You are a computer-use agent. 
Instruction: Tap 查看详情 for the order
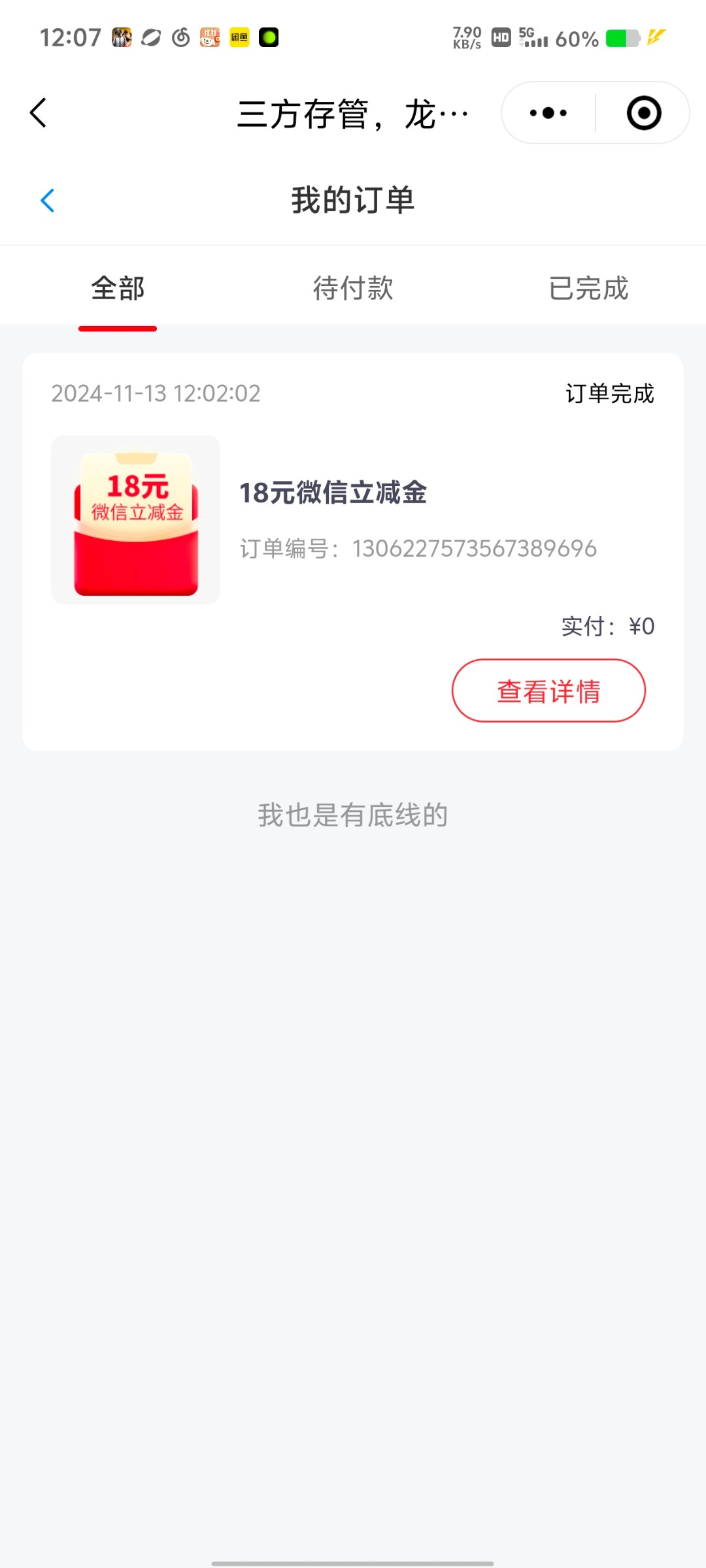pos(548,691)
